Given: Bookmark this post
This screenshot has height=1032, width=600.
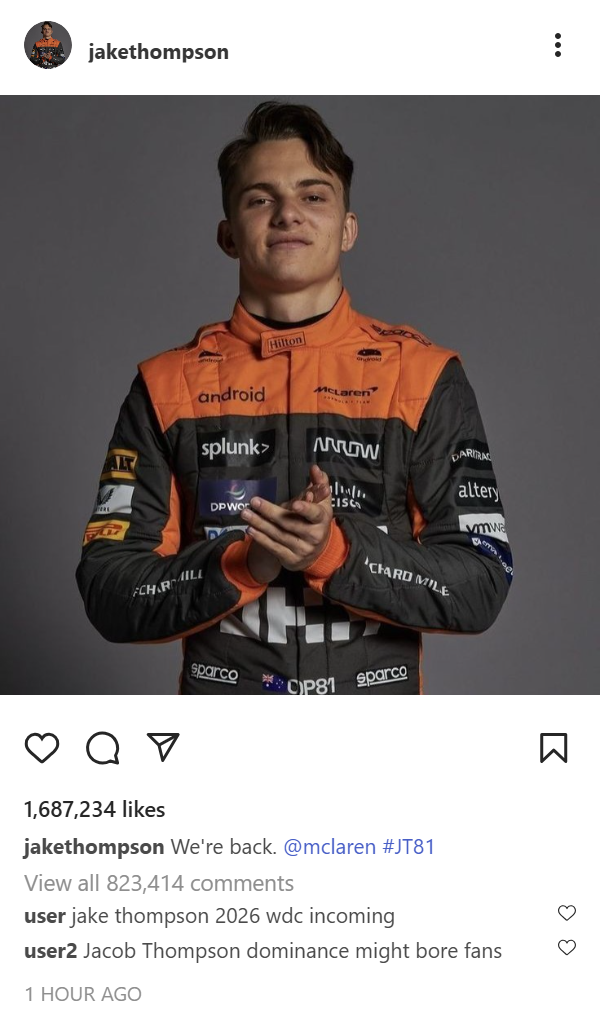Looking at the screenshot, I should point(553,748).
